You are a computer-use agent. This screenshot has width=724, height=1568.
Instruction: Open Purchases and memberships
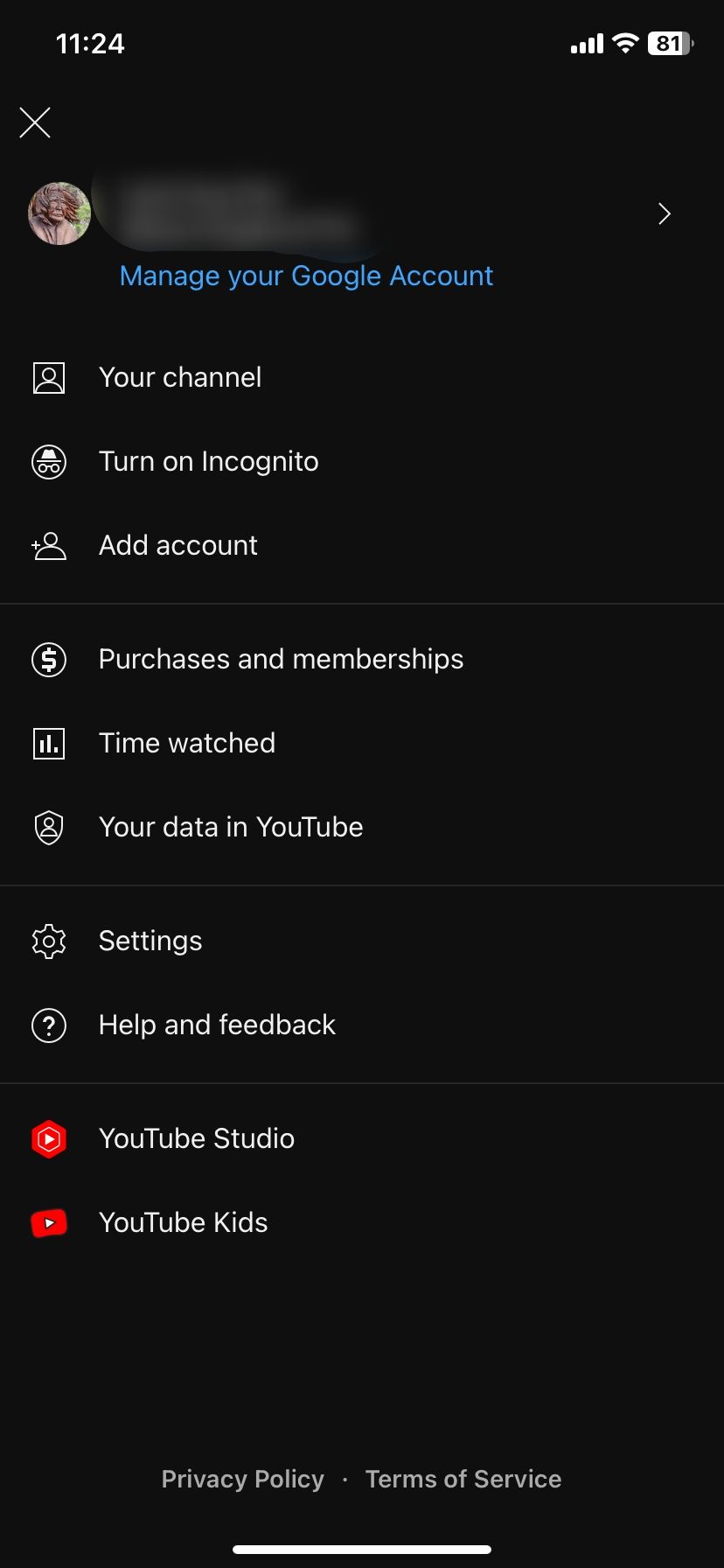281,659
